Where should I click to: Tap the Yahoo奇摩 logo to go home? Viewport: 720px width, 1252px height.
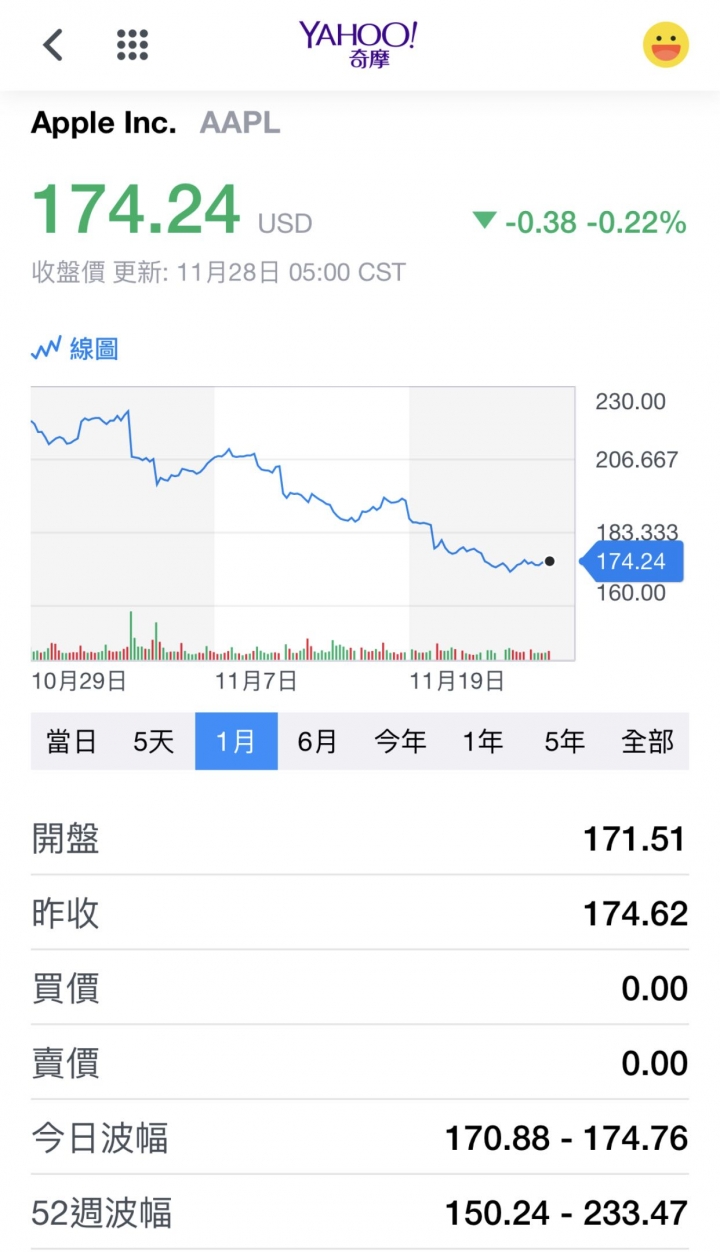(x=358, y=45)
